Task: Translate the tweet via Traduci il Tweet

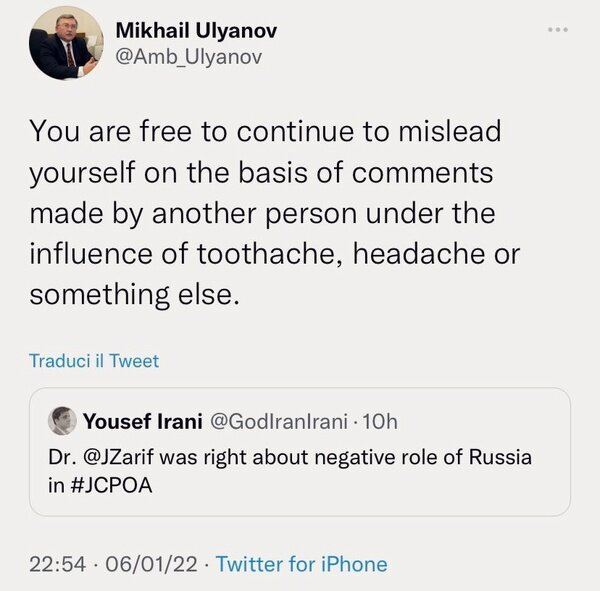Action: pyautogui.click(x=94, y=361)
